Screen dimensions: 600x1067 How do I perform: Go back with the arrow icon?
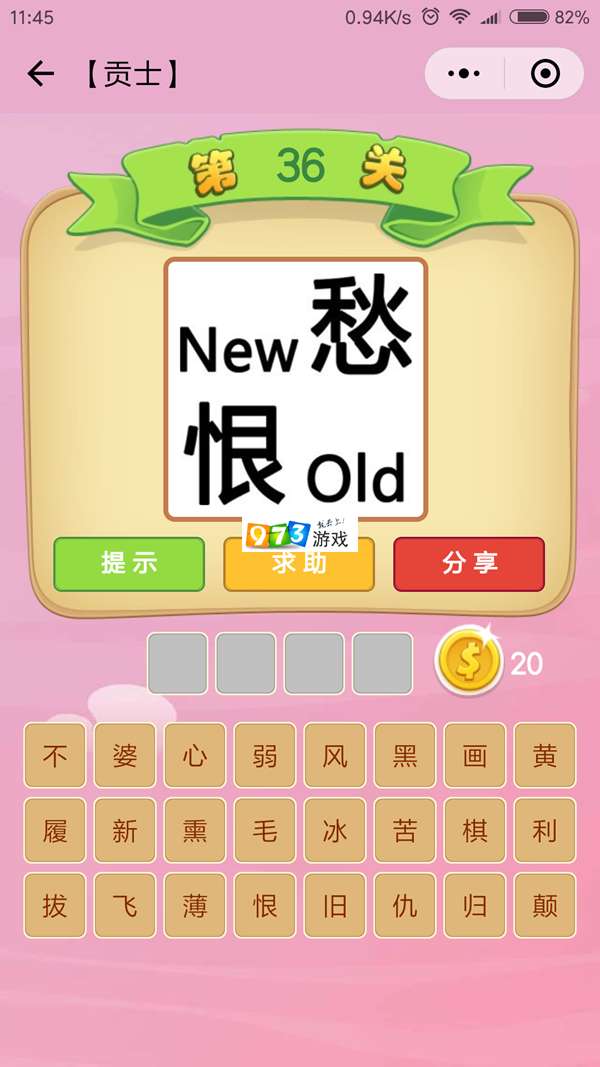point(40,74)
